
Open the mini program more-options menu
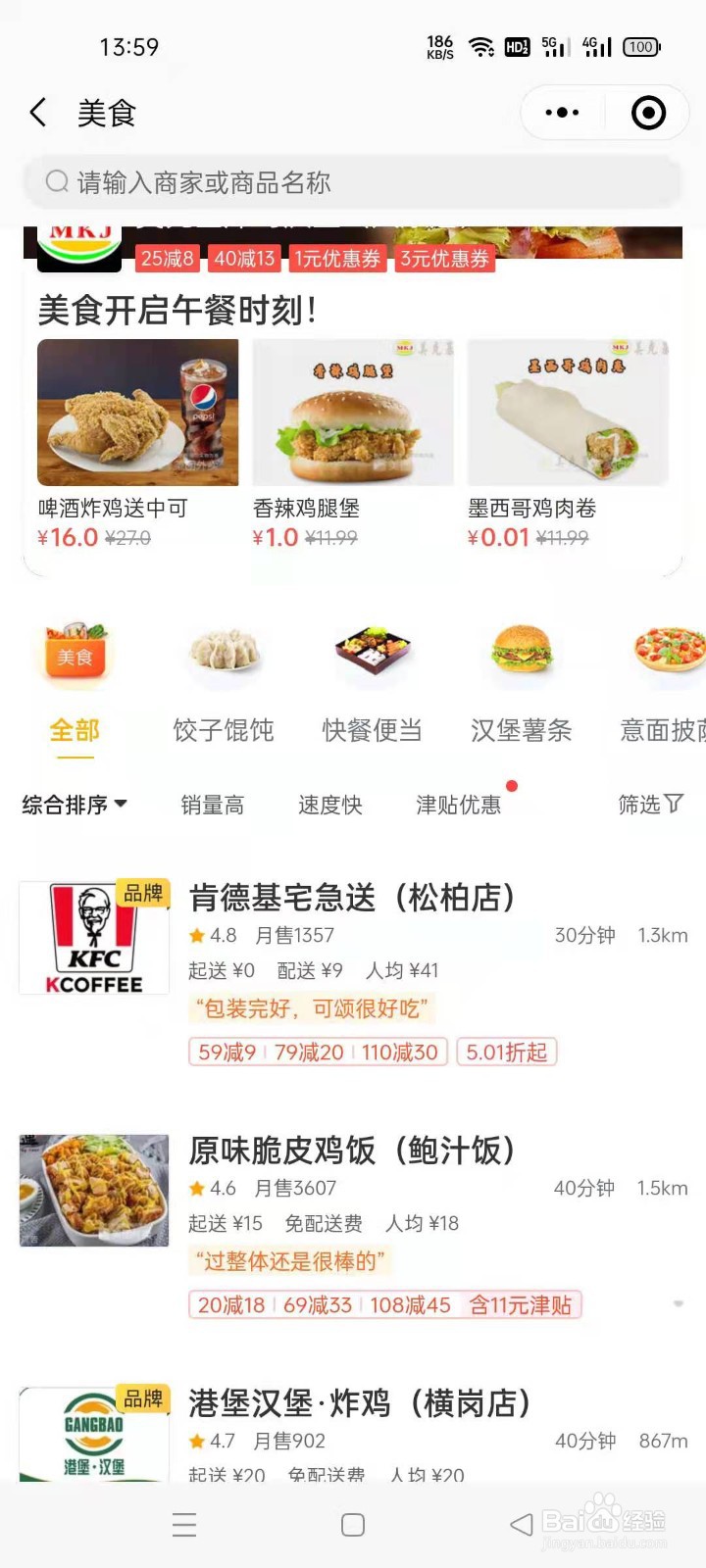tap(562, 113)
